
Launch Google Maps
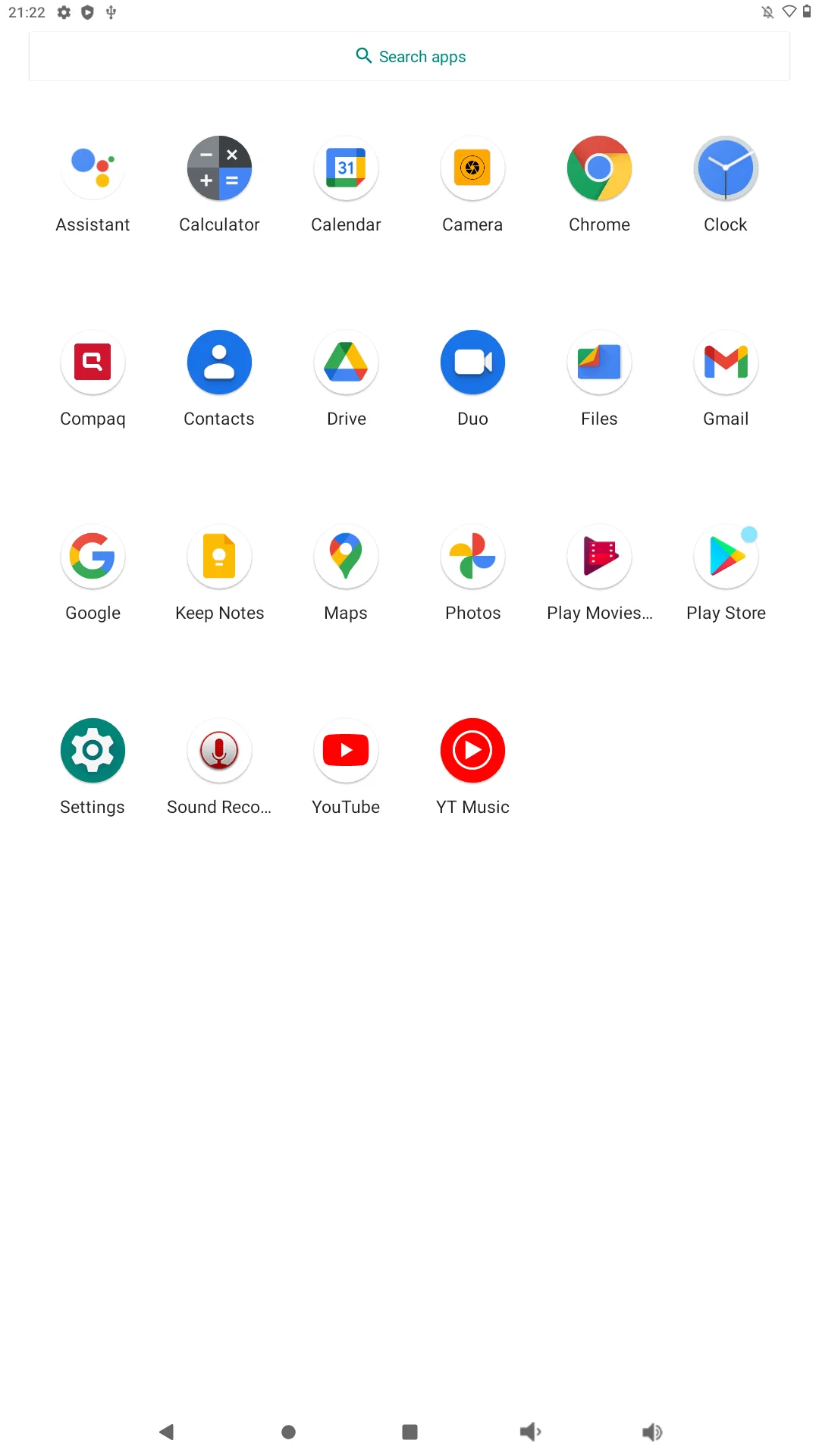[x=346, y=557]
